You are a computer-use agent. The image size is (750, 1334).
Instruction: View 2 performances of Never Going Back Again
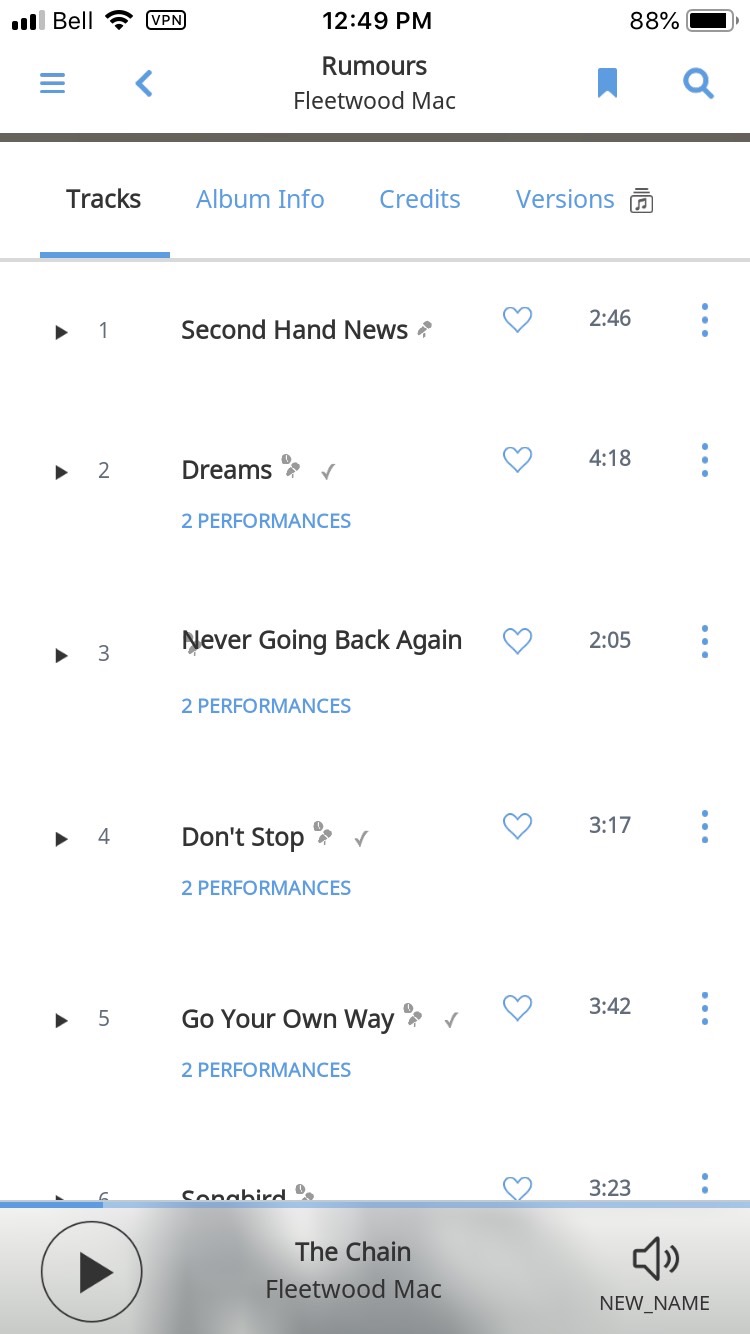[x=266, y=706]
